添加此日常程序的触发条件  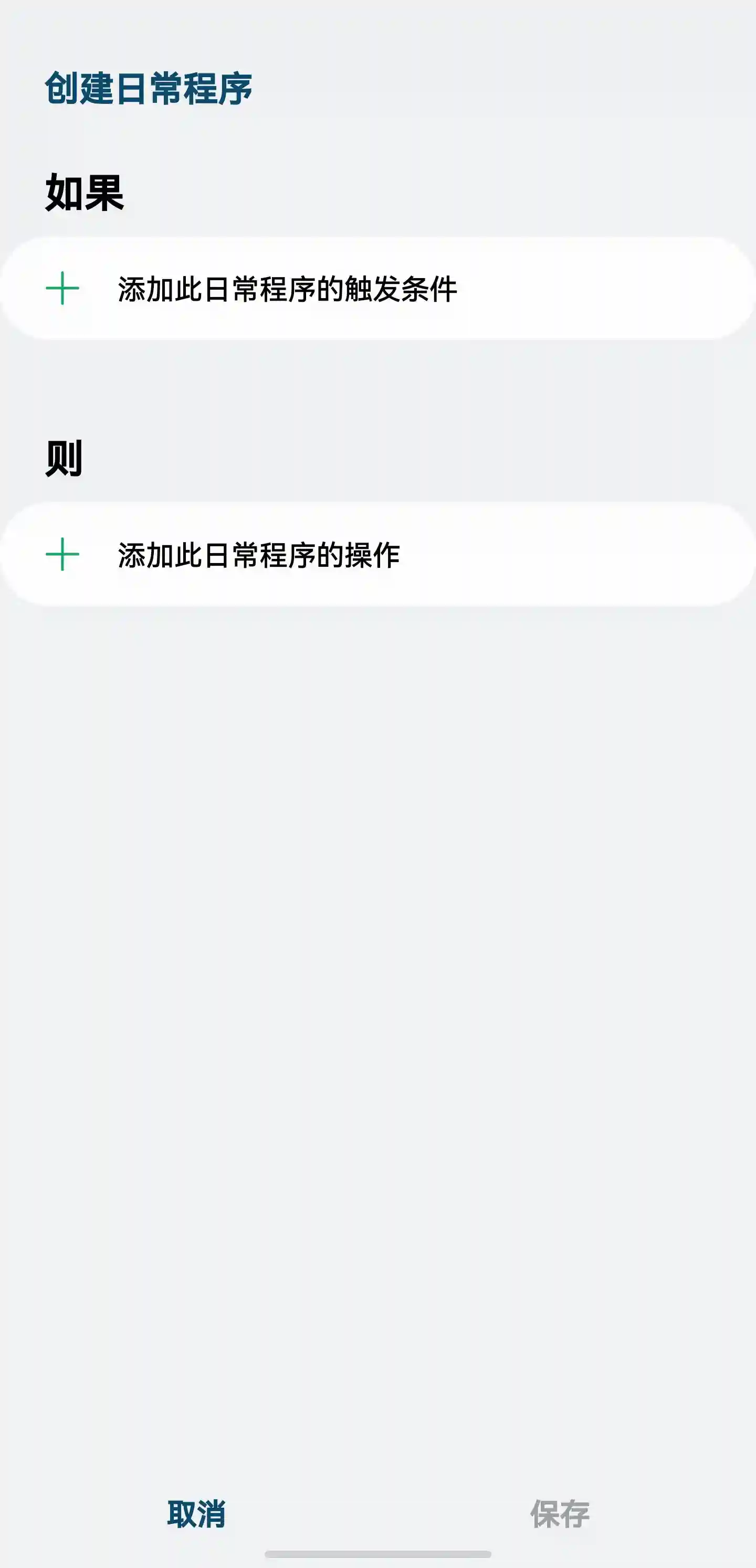[377, 289]
